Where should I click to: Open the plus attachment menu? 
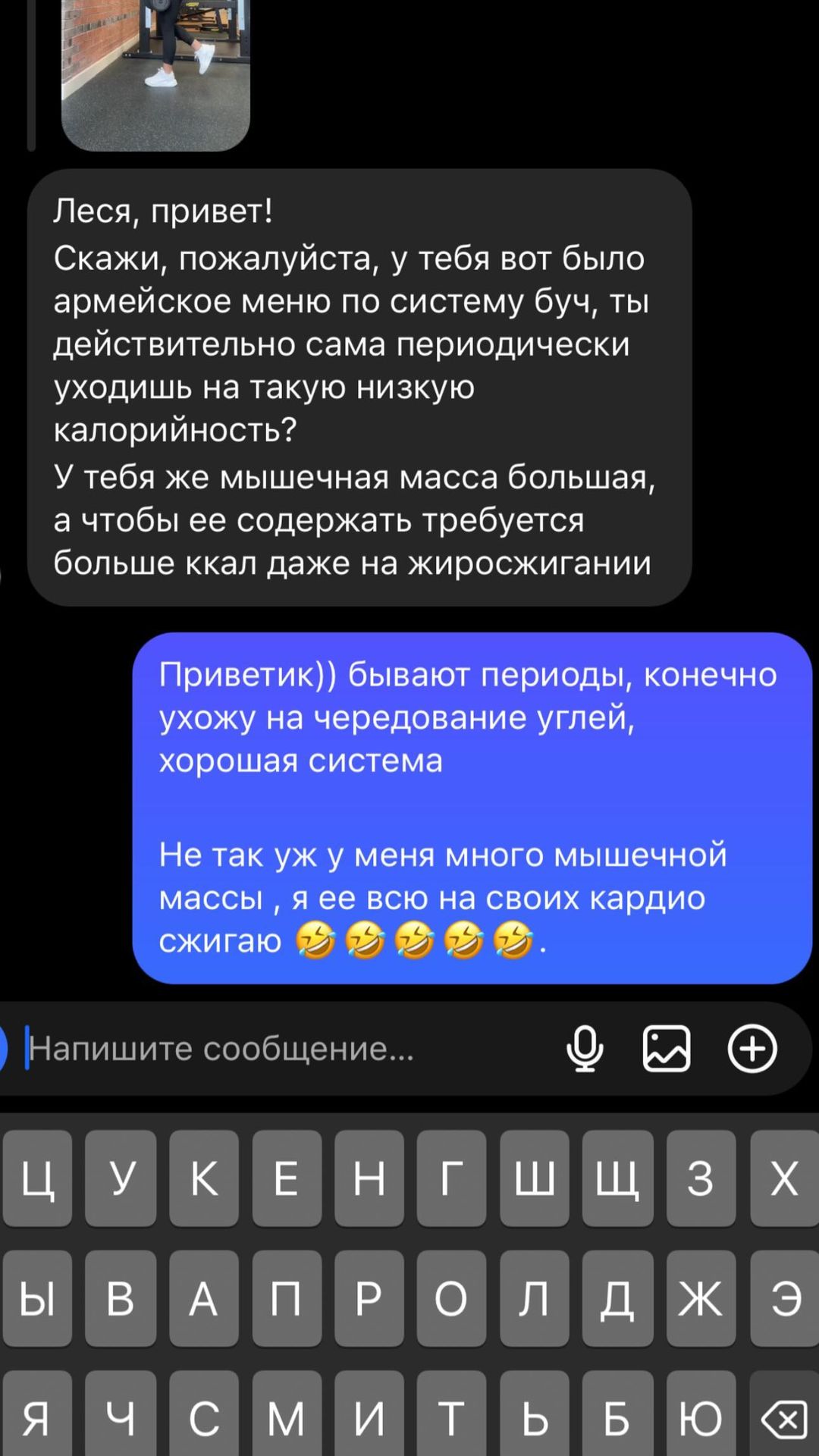pyautogui.click(x=752, y=1049)
